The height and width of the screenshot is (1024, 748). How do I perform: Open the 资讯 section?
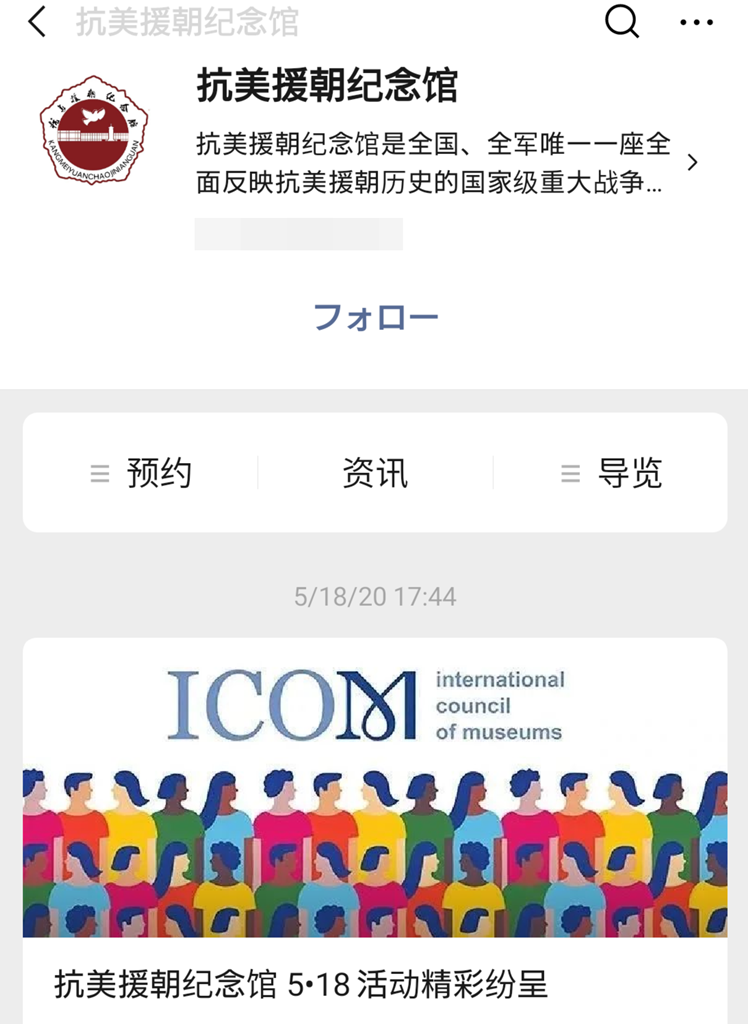click(x=375, y=473)
